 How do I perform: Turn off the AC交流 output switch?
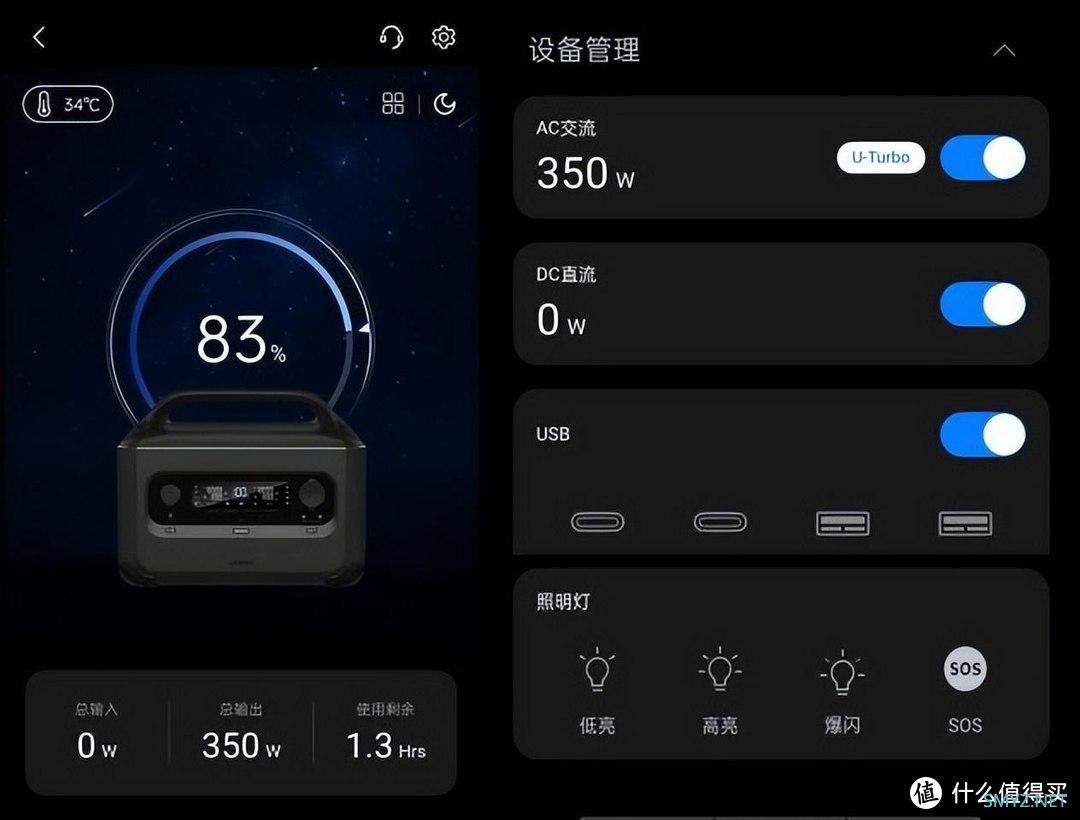click(x=982, y=158)
